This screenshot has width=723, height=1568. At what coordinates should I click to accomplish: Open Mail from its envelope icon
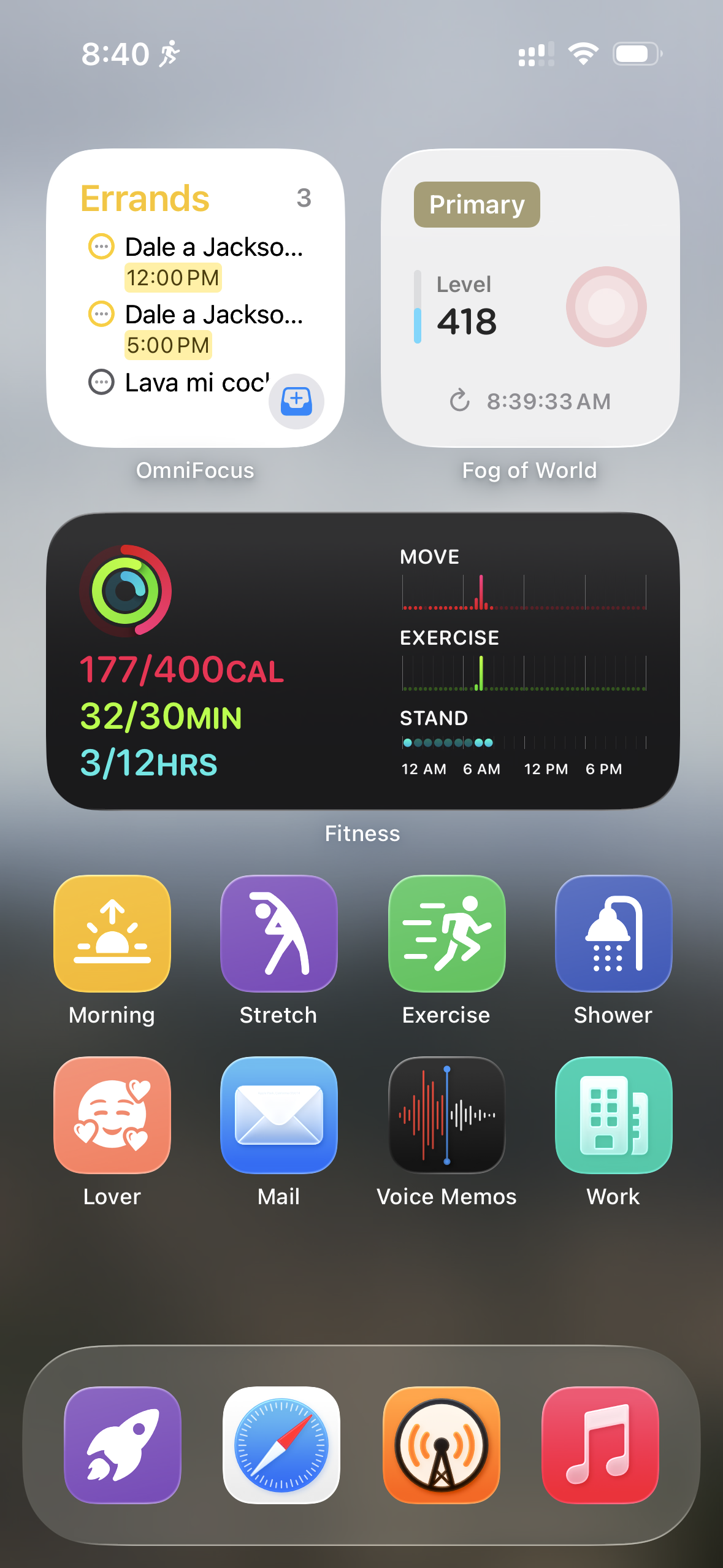[278, 1115]
